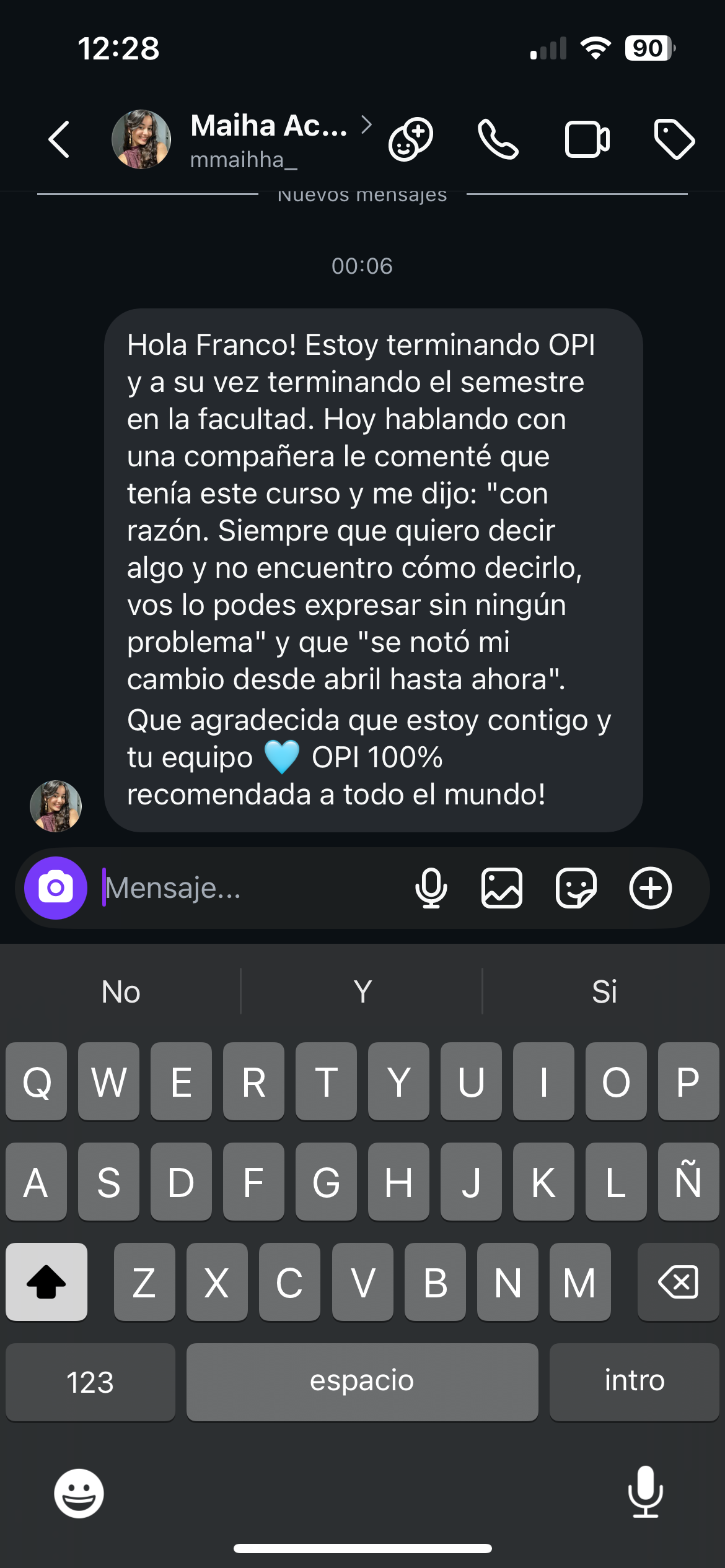This screenshot has height=1568, width=725.
Task: Open the camera from the message bar
Action: point(56,888)
